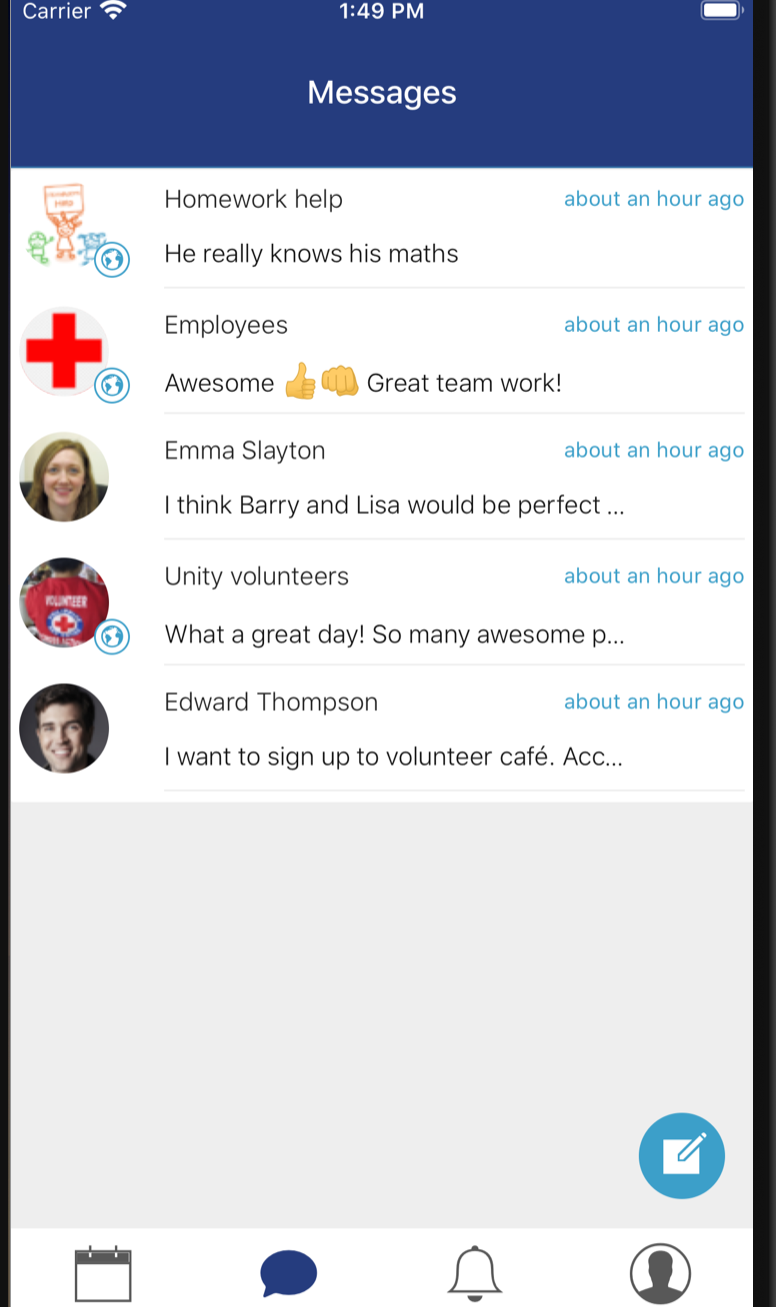Viewport: 776px width, 1307px height.
Task: Select the messages chat bubble tab
Action: coord(288,1273)
